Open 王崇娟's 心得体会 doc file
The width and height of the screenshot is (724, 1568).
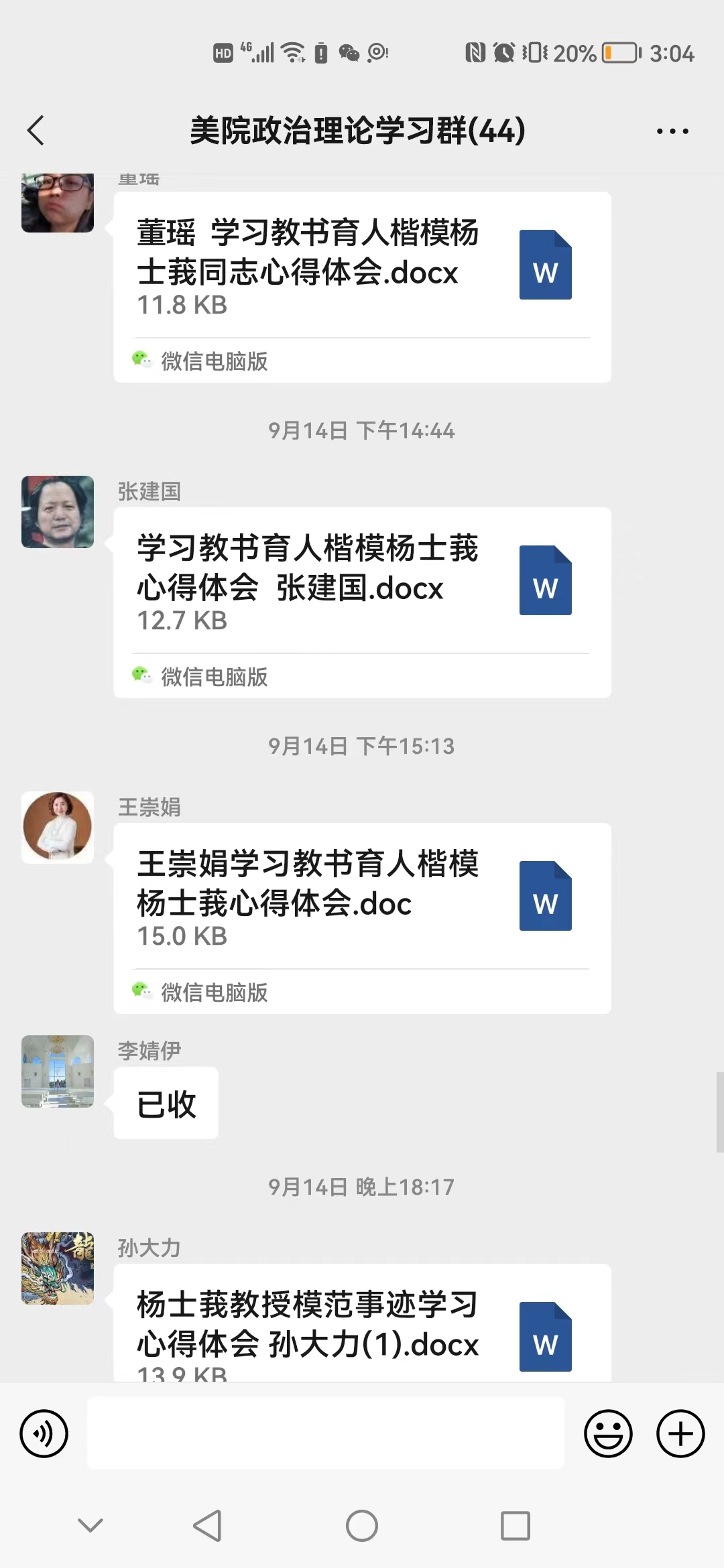point(362,898)
